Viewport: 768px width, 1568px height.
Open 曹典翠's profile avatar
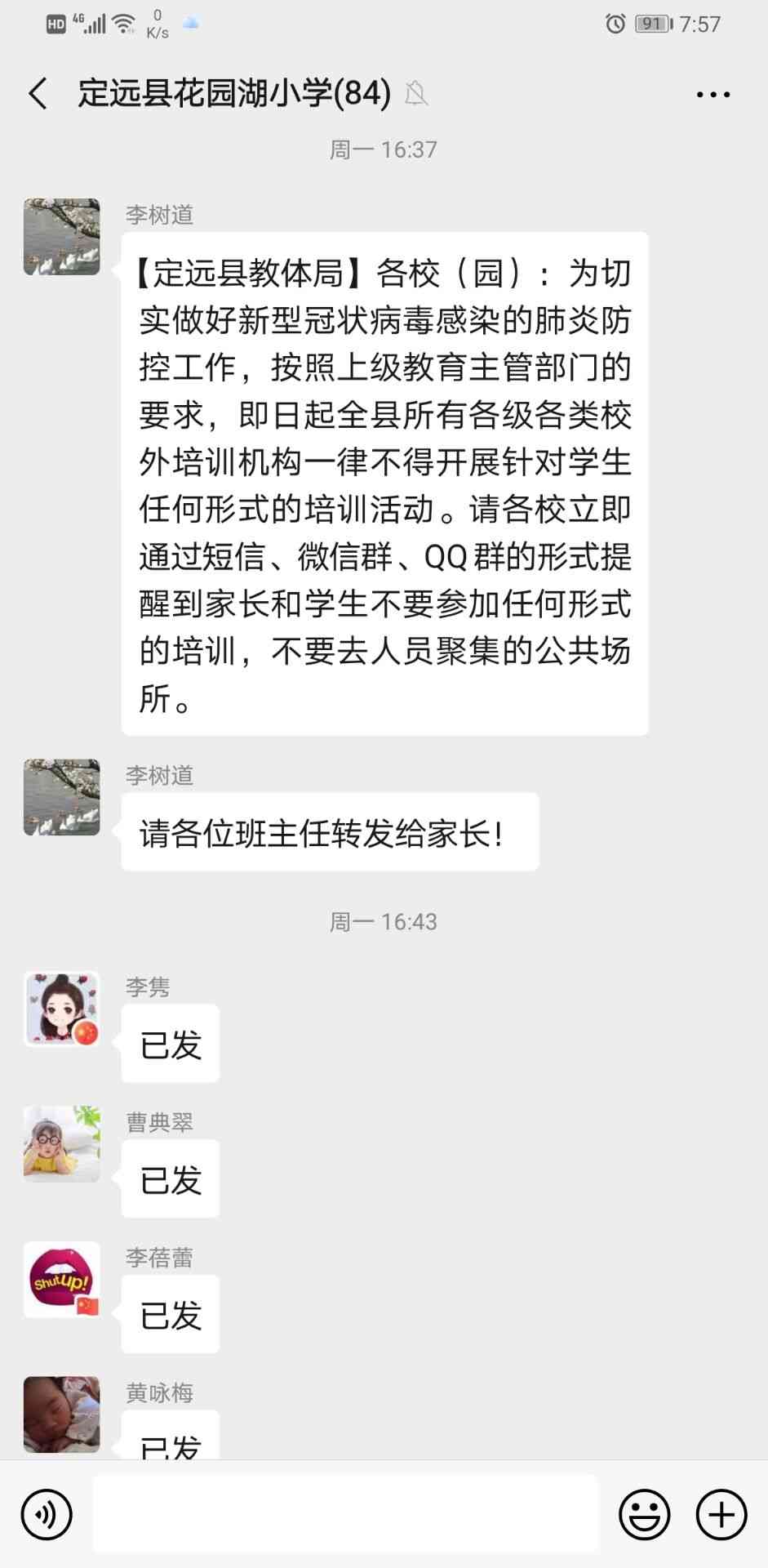(x=62, y=1144)
